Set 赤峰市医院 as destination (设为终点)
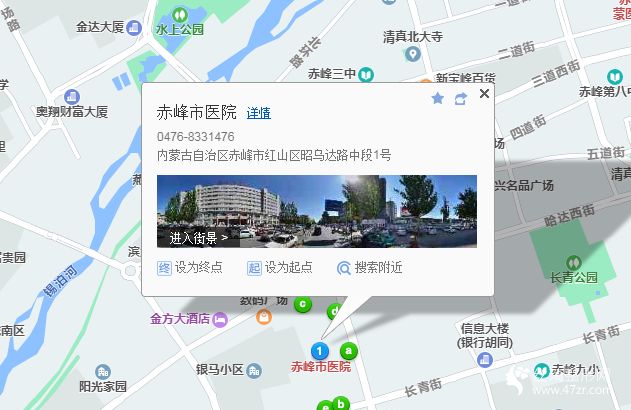The image size is (631, 410). click(187, 267)
